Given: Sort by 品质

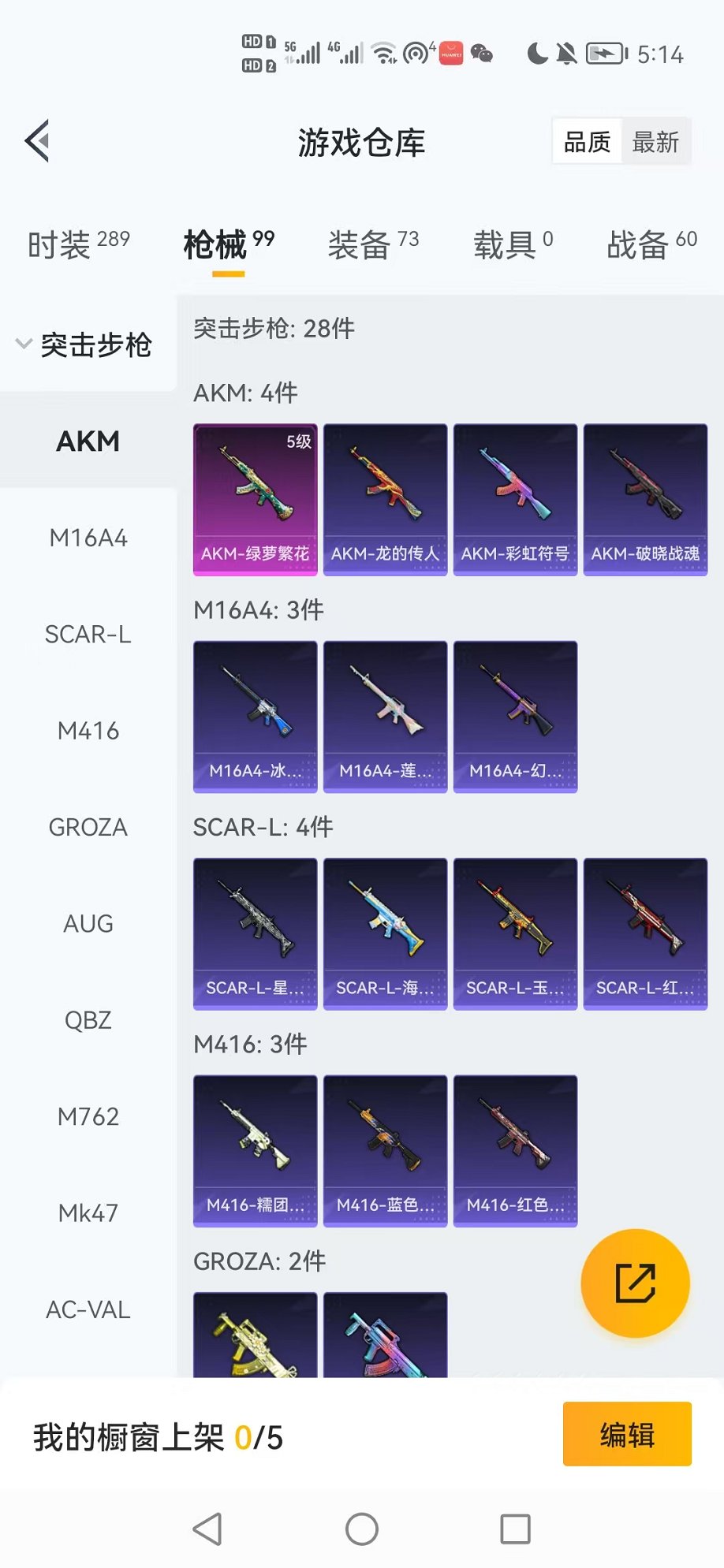Looking at the screenshot, I should (587, 143).
